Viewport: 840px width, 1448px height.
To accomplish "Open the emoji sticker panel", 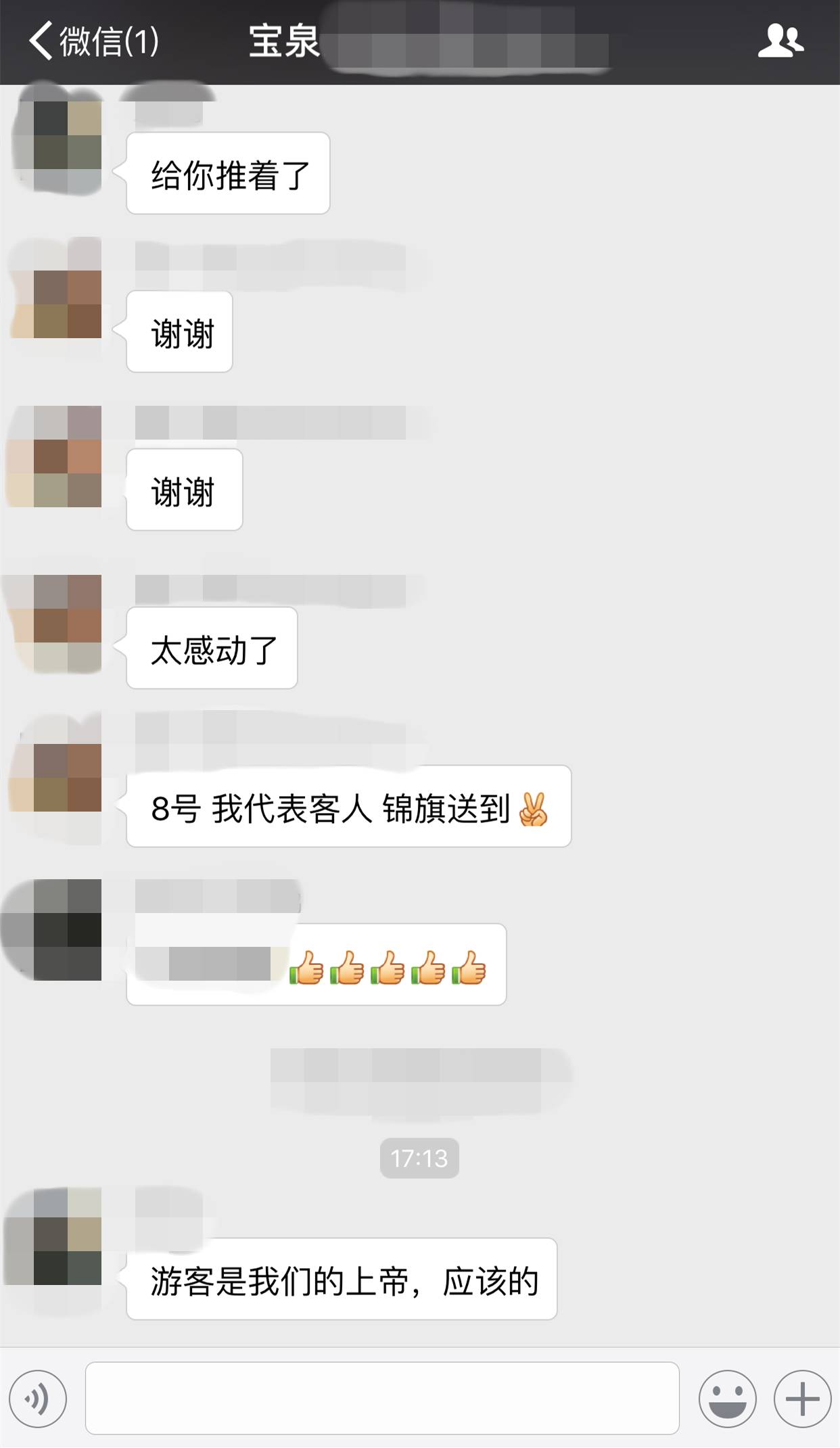I will tap(727, 1398).
